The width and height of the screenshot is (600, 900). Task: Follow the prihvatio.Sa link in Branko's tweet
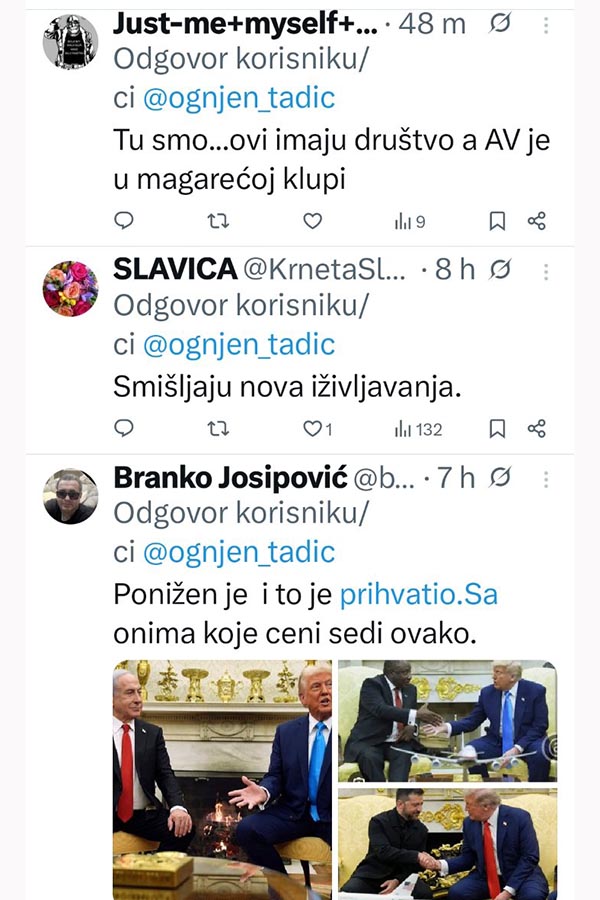419,596
